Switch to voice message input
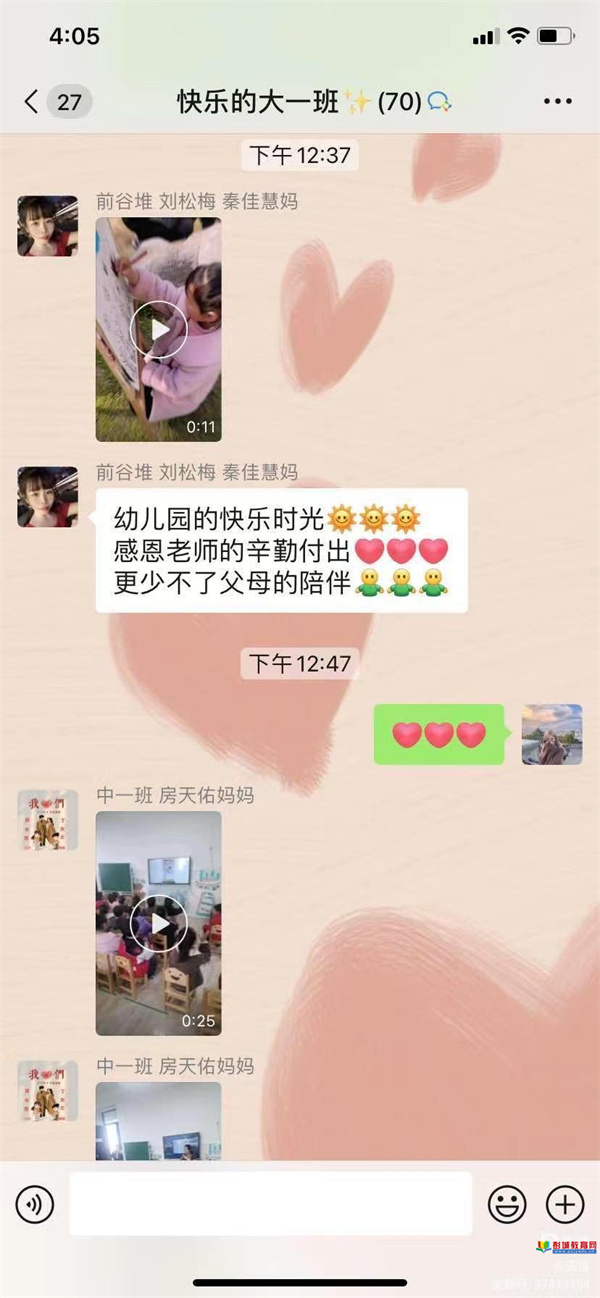Screen dimensions: 600x1298 click(36, 1204)
